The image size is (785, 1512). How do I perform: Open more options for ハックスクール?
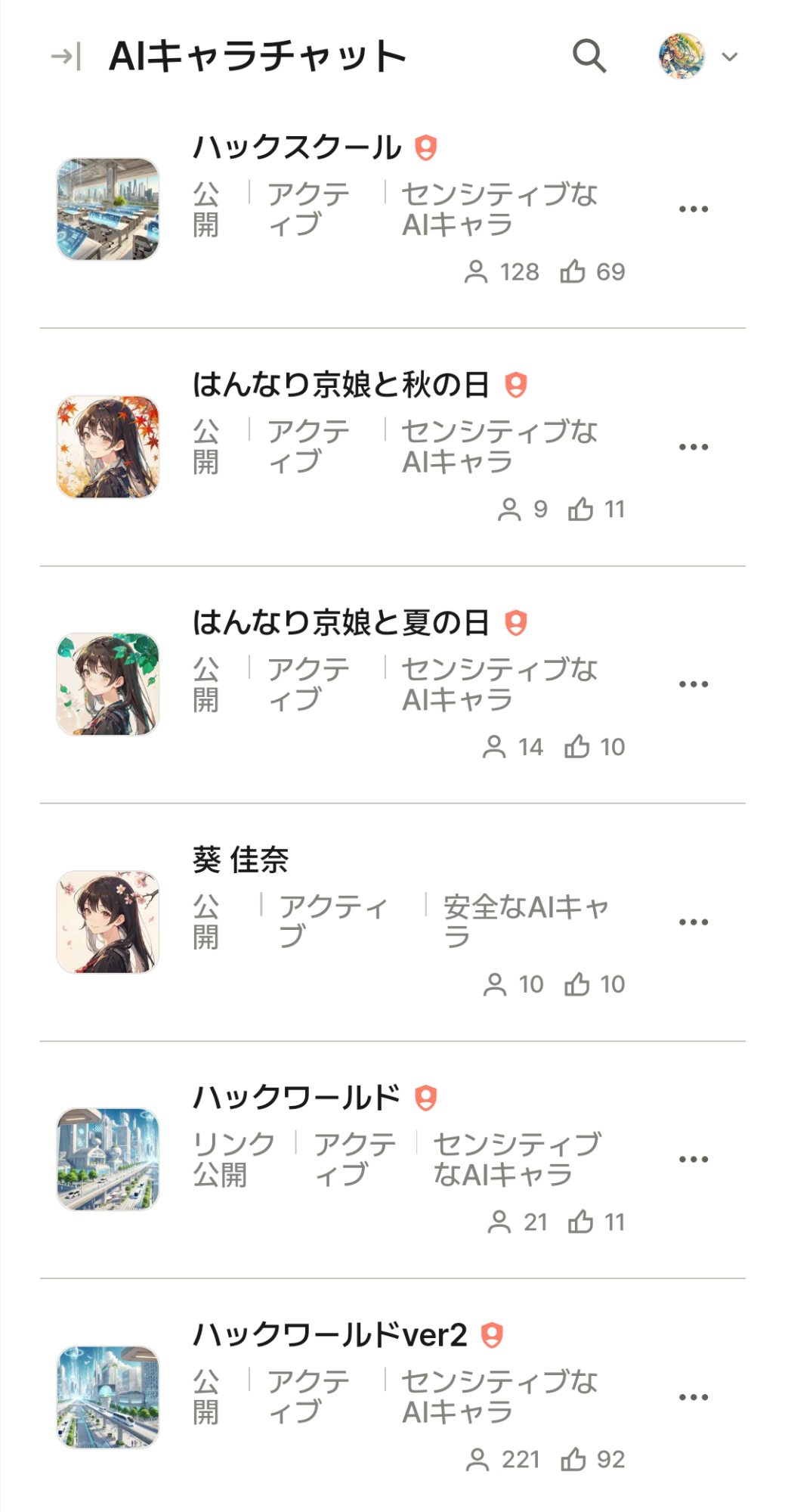point(693,209)
